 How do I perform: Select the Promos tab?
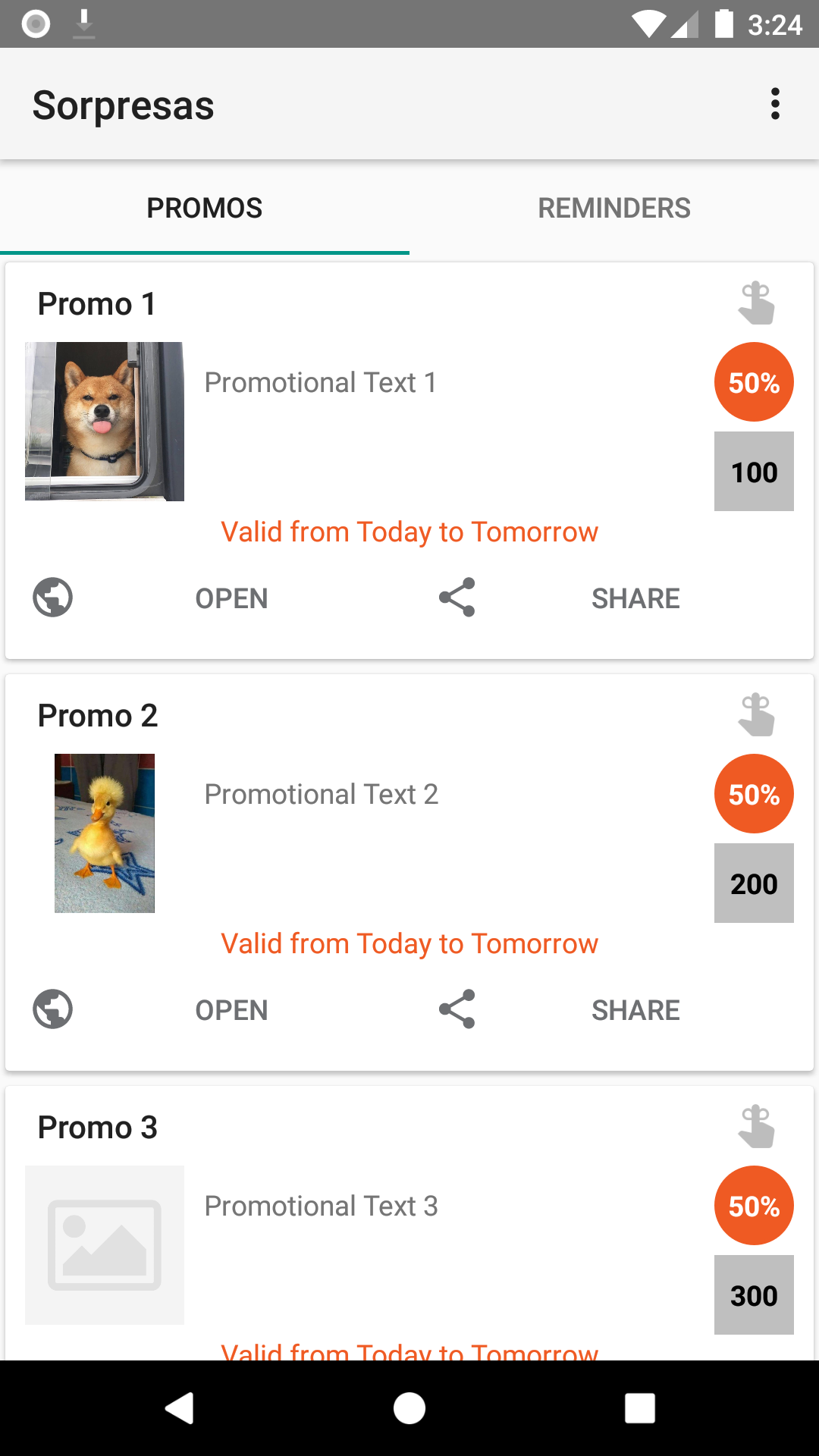coord(205,208)
